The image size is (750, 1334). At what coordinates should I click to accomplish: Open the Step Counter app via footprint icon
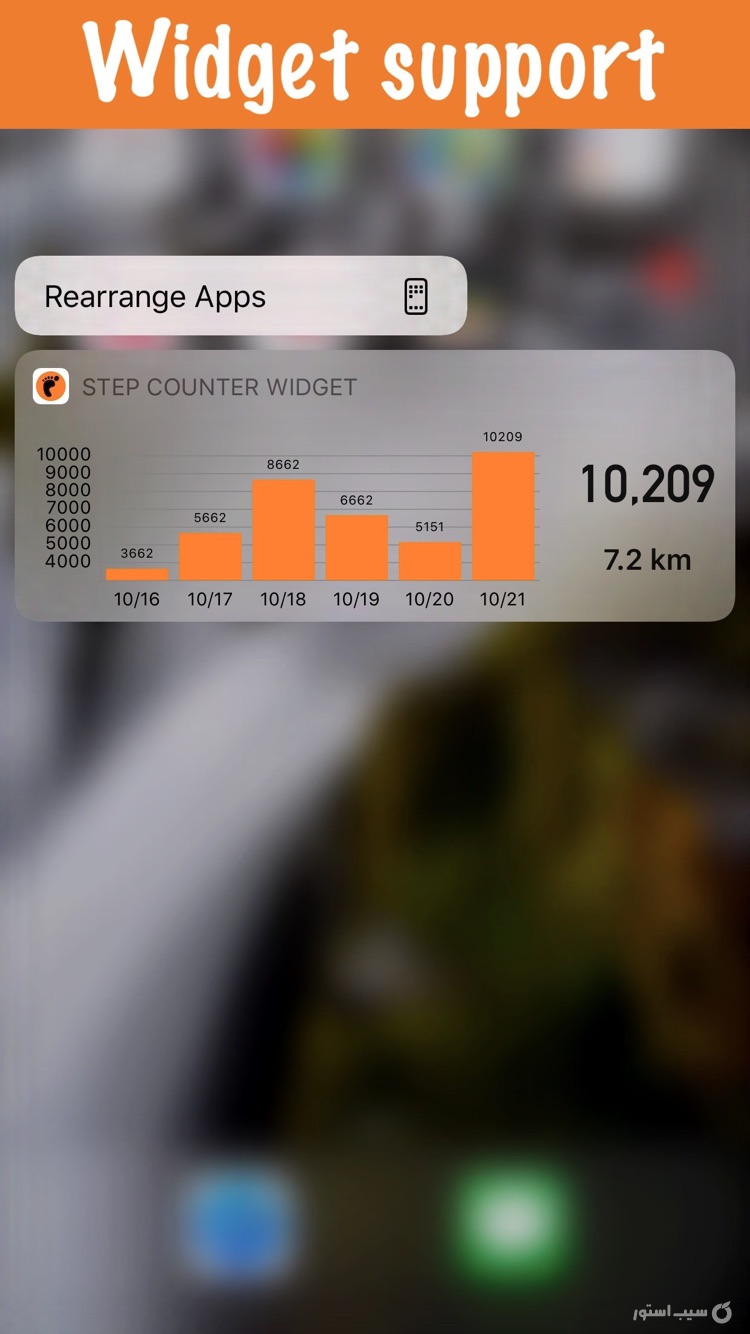pos(51,386)
